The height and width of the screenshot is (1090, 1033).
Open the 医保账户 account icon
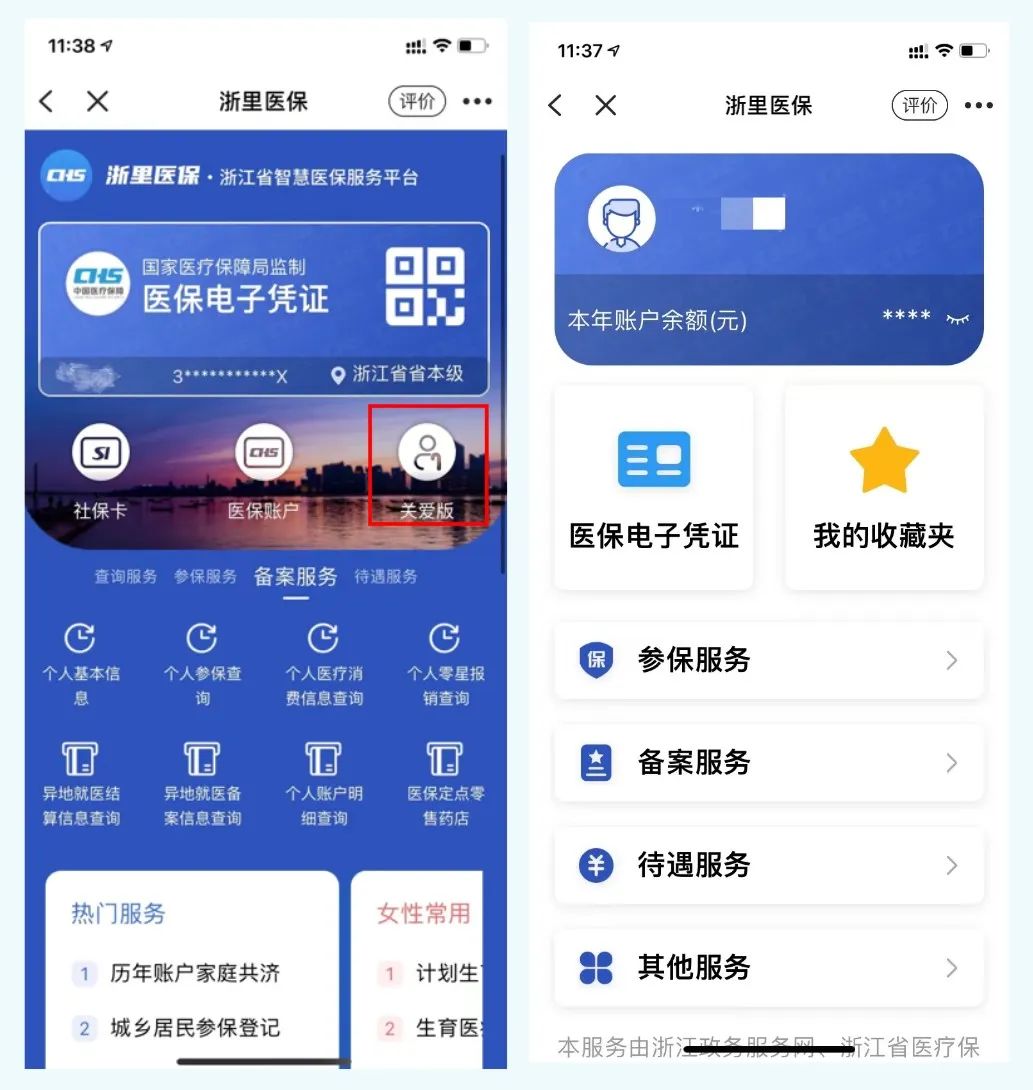263,452
